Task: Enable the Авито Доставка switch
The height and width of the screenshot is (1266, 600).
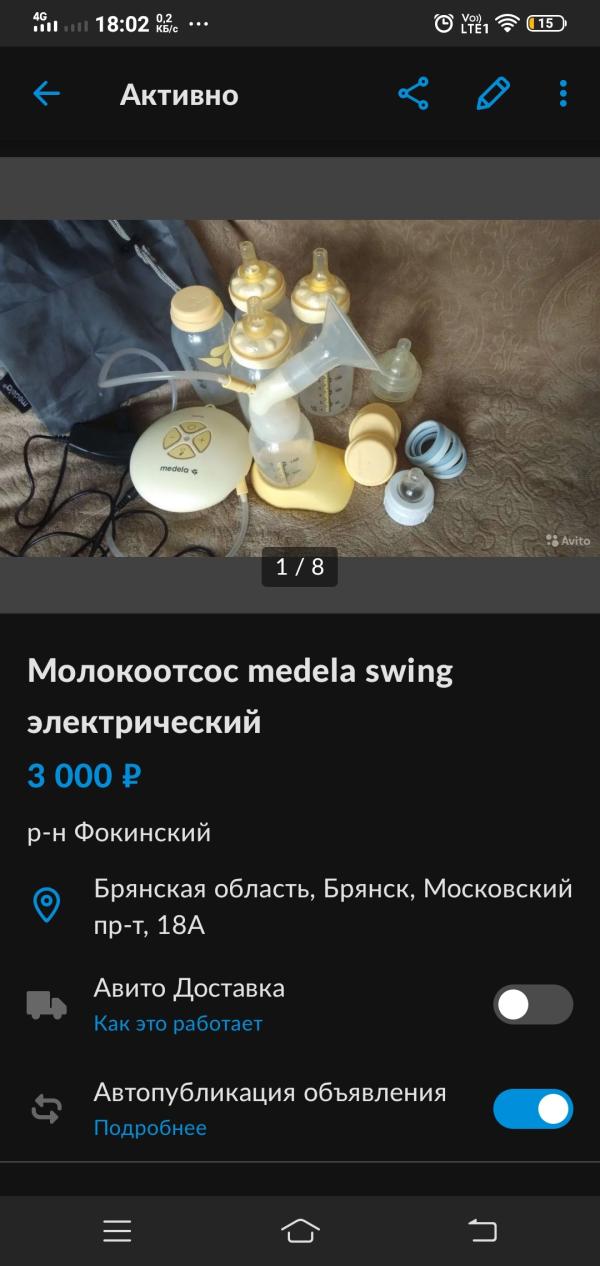Action: click(x=532, y=1004)
